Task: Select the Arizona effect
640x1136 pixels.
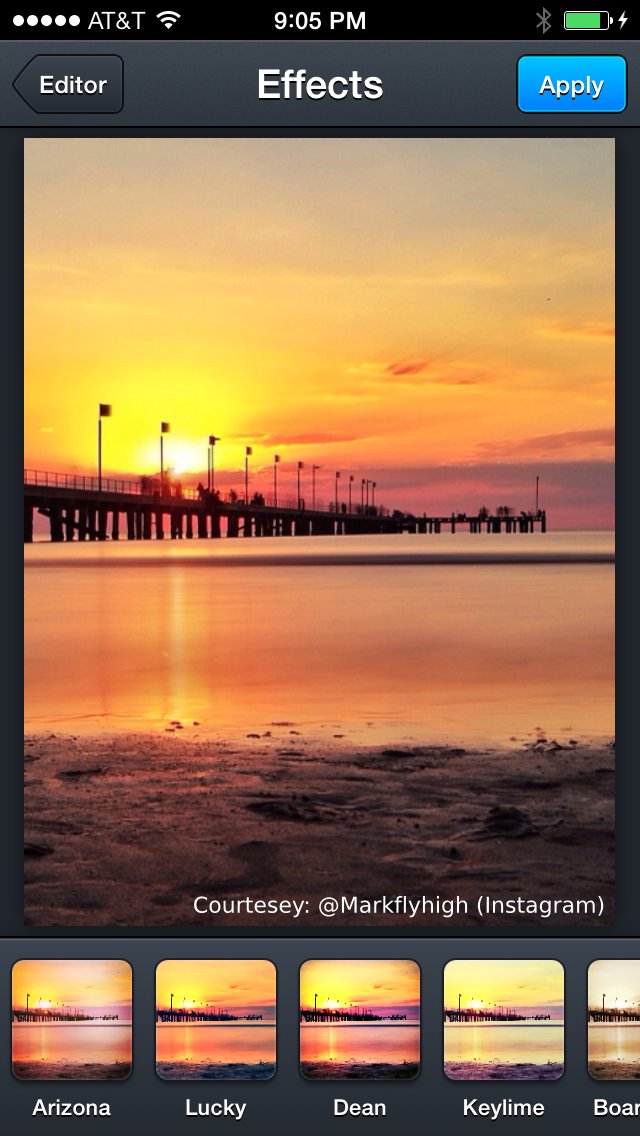Action: point(72,1020)
